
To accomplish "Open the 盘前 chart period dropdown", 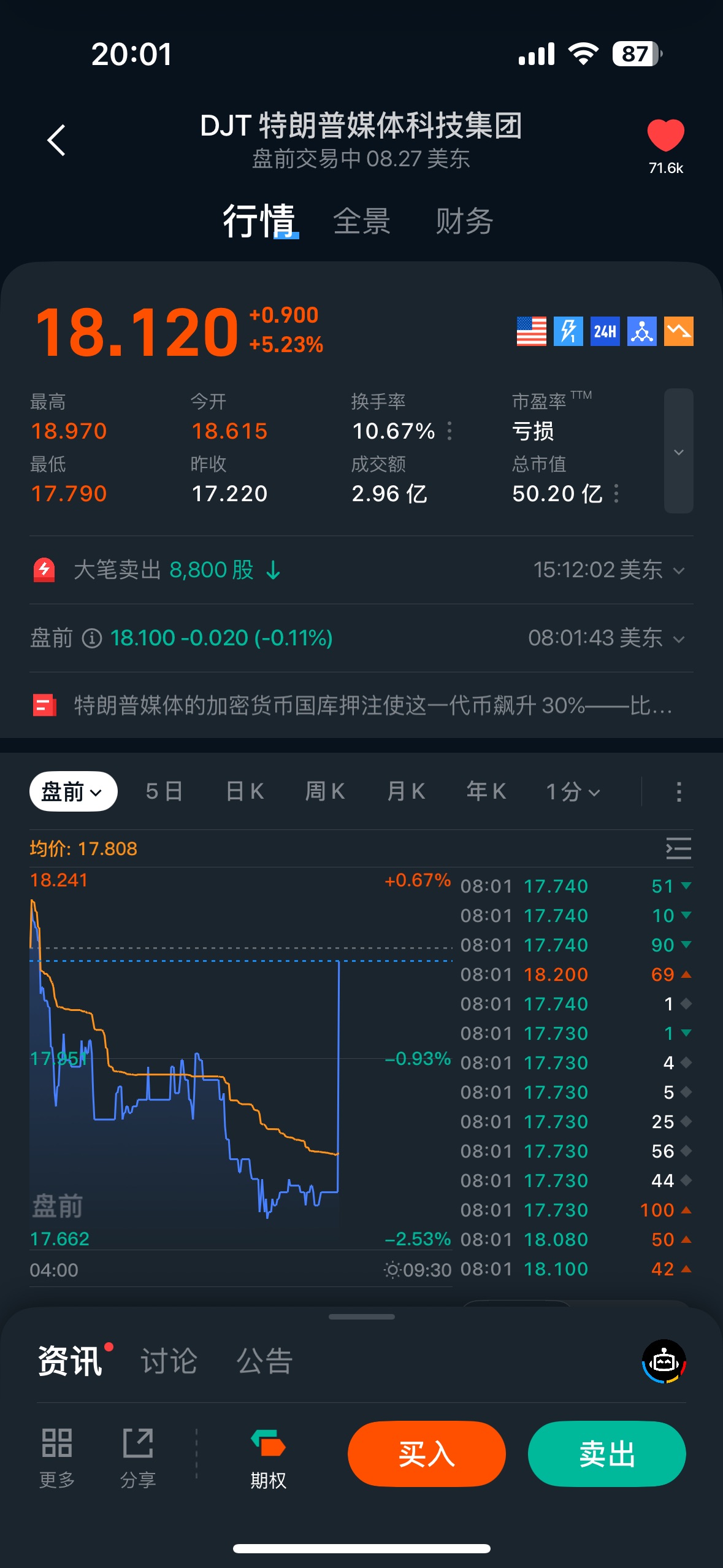I will click(x=73, y=791).
